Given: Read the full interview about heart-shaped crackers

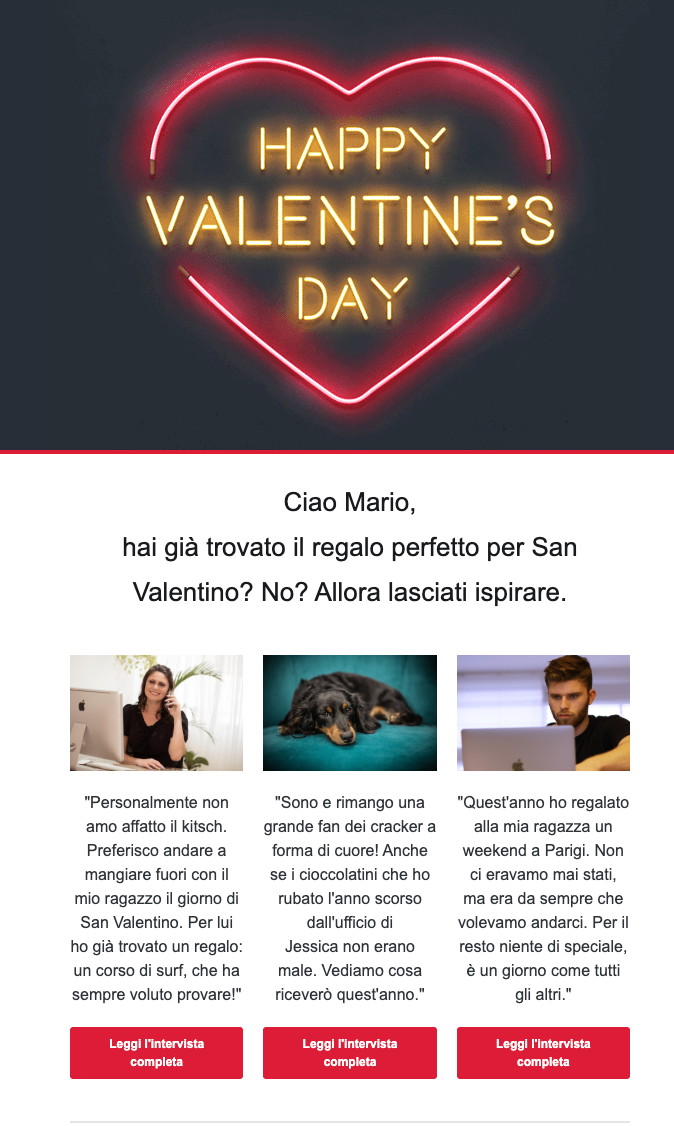Looking at the screenshot, I should click(349, 1052).
